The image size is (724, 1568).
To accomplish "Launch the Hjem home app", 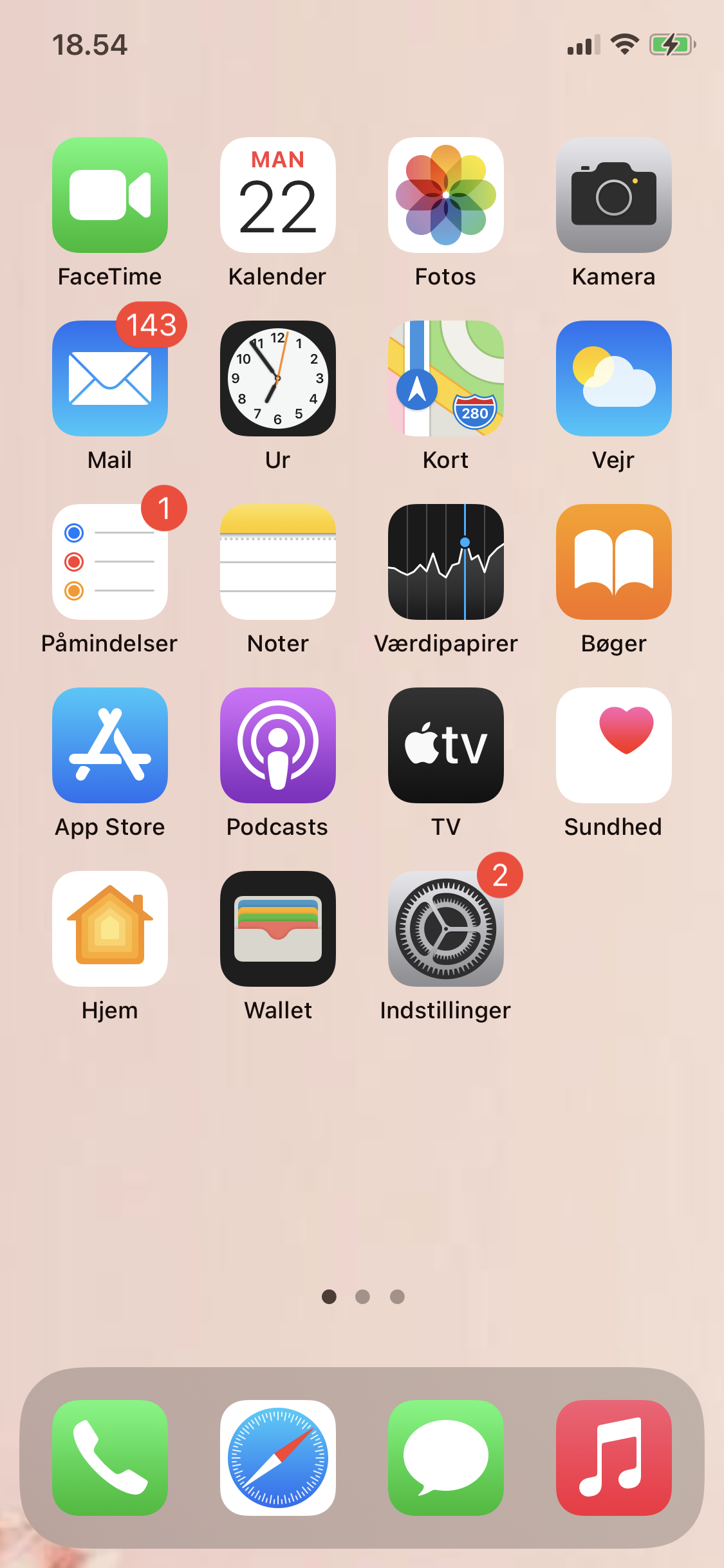I will (110, 929).
